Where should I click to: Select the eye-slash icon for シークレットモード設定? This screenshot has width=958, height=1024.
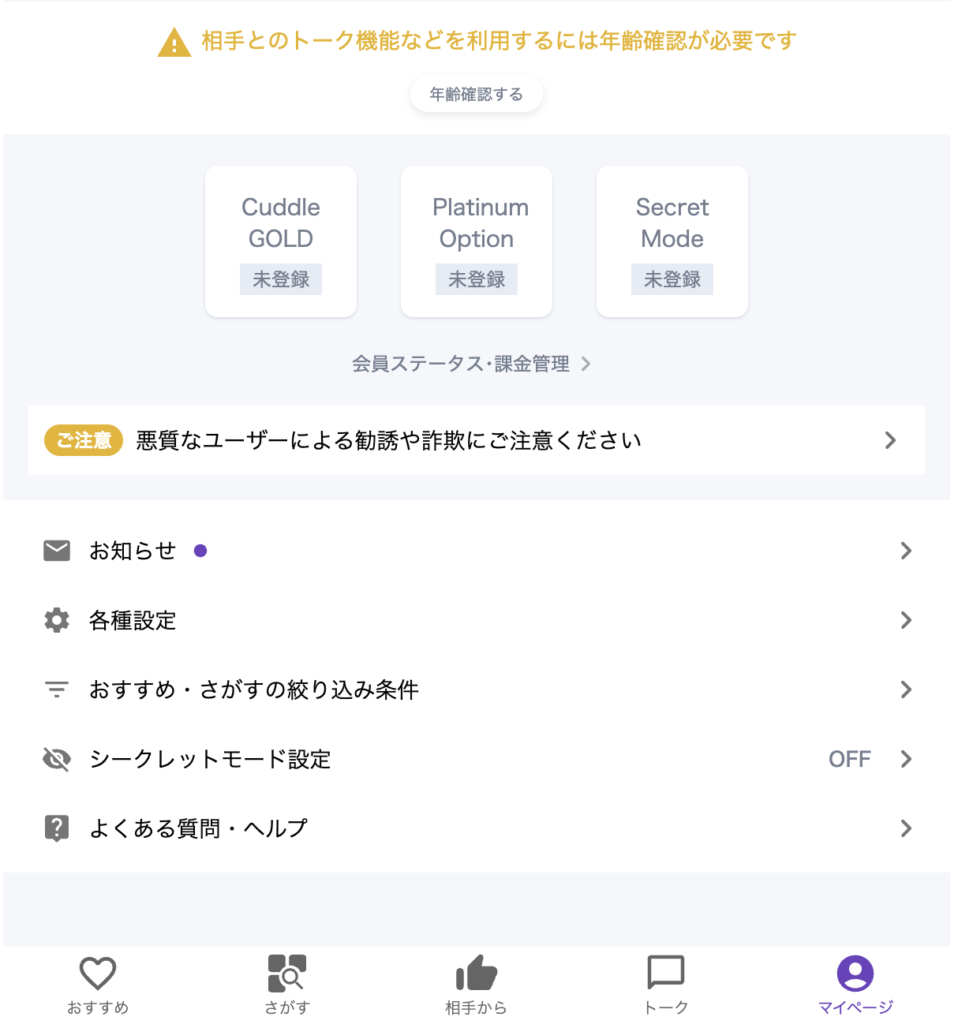[x=57, y=759]
